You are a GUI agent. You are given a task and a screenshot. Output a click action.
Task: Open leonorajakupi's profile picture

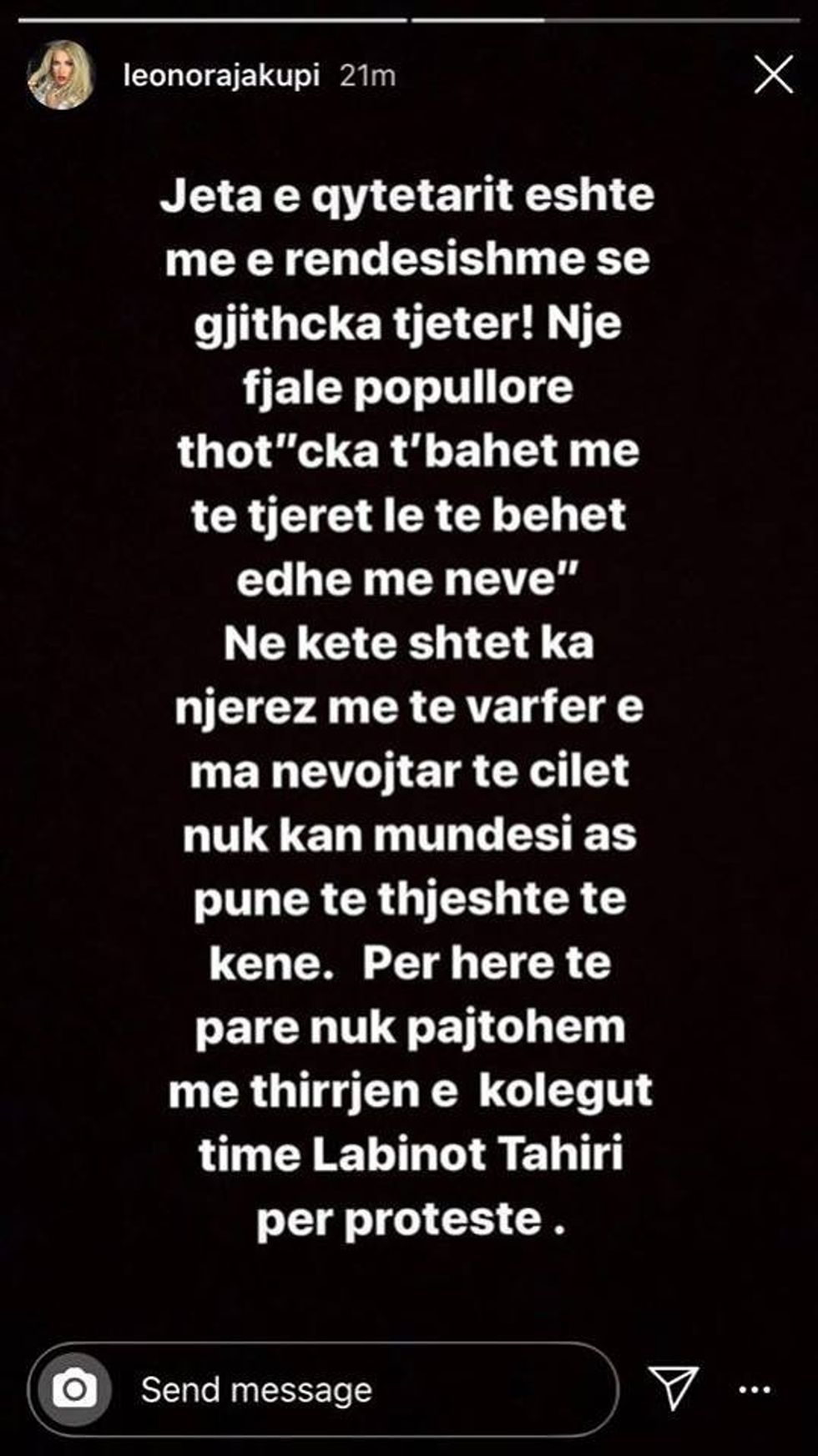tap(60, 76)
